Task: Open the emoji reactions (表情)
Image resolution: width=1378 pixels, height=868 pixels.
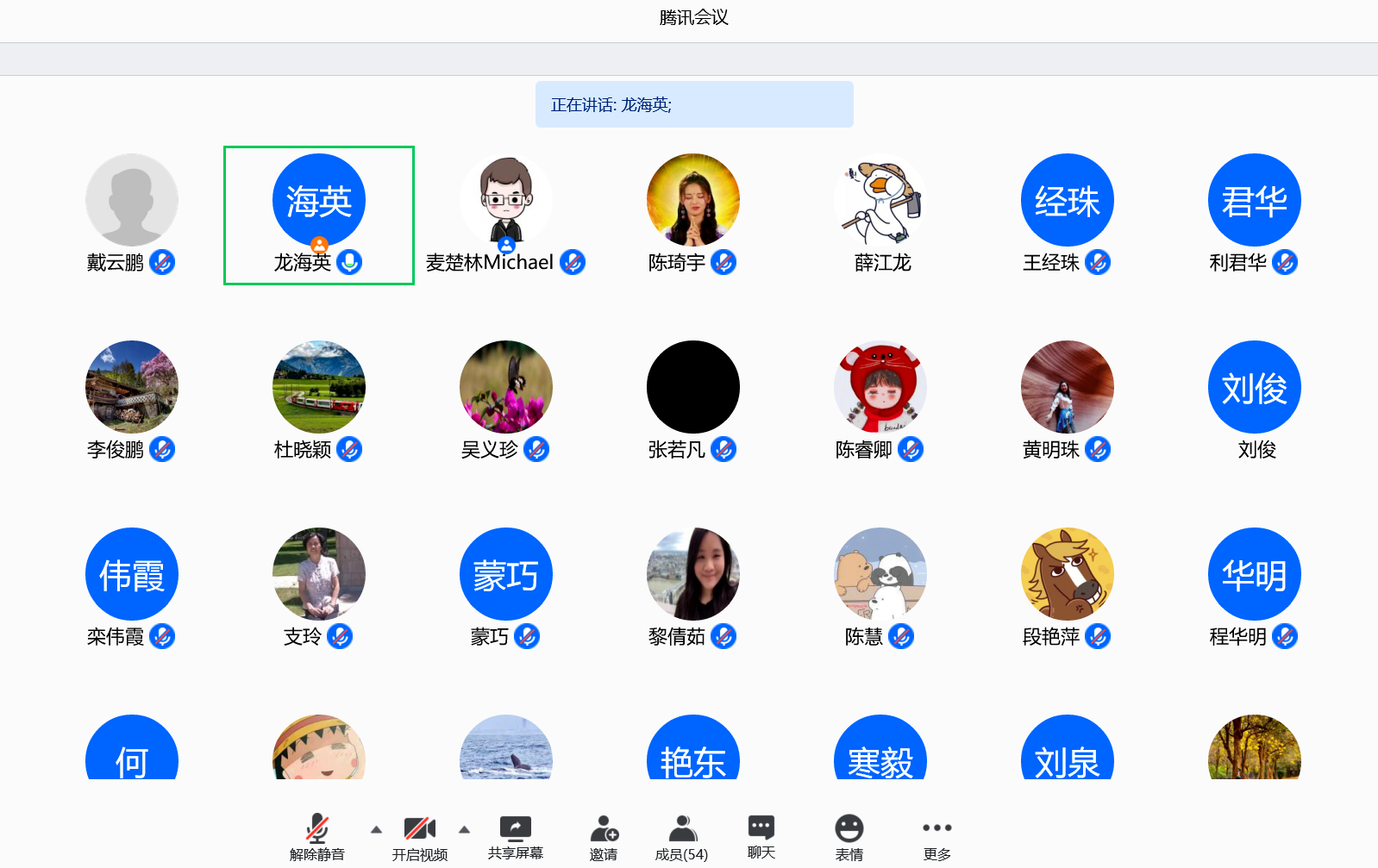Action: point(849,836)
